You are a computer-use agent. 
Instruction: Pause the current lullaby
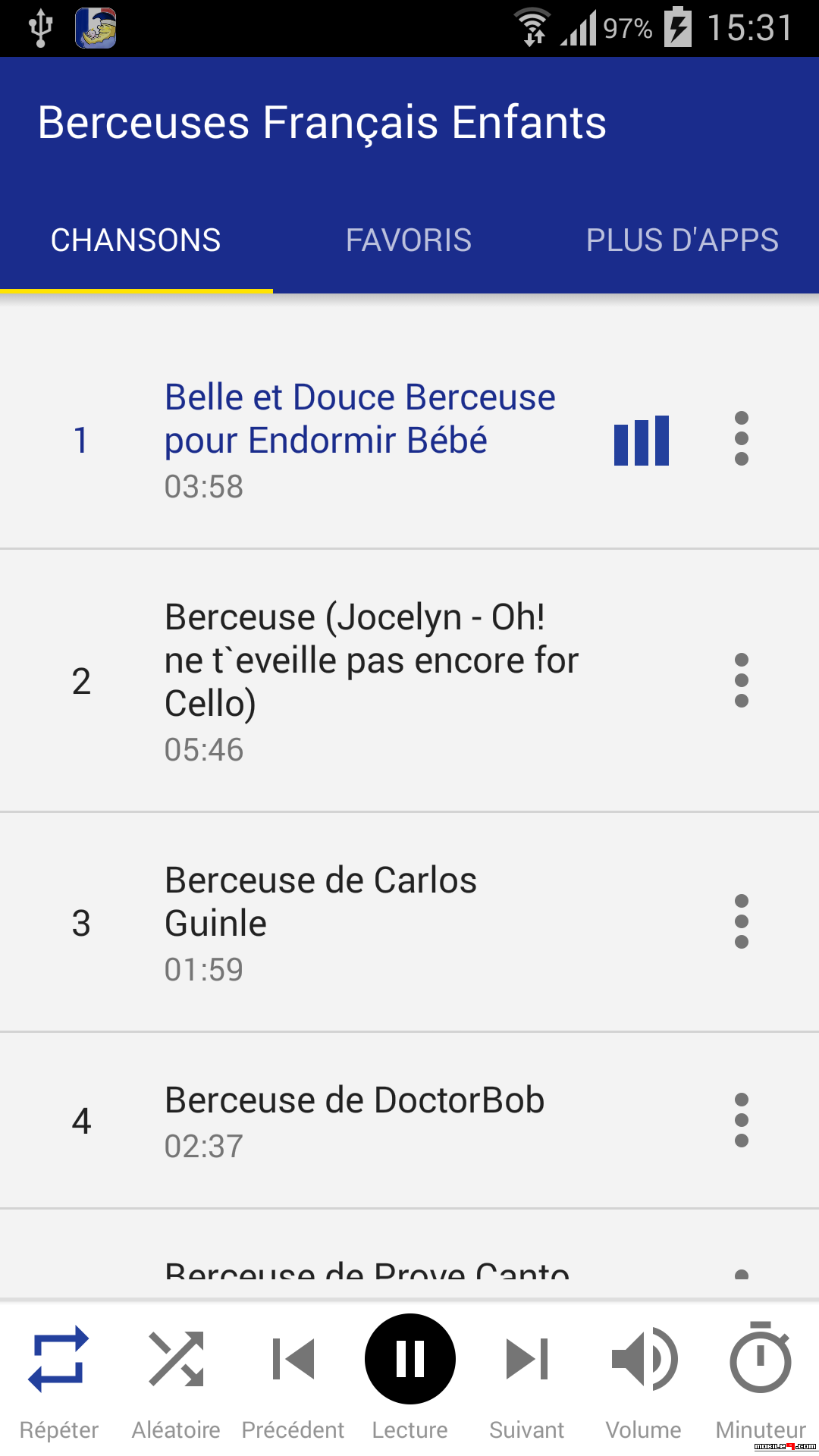[409, 1359]
